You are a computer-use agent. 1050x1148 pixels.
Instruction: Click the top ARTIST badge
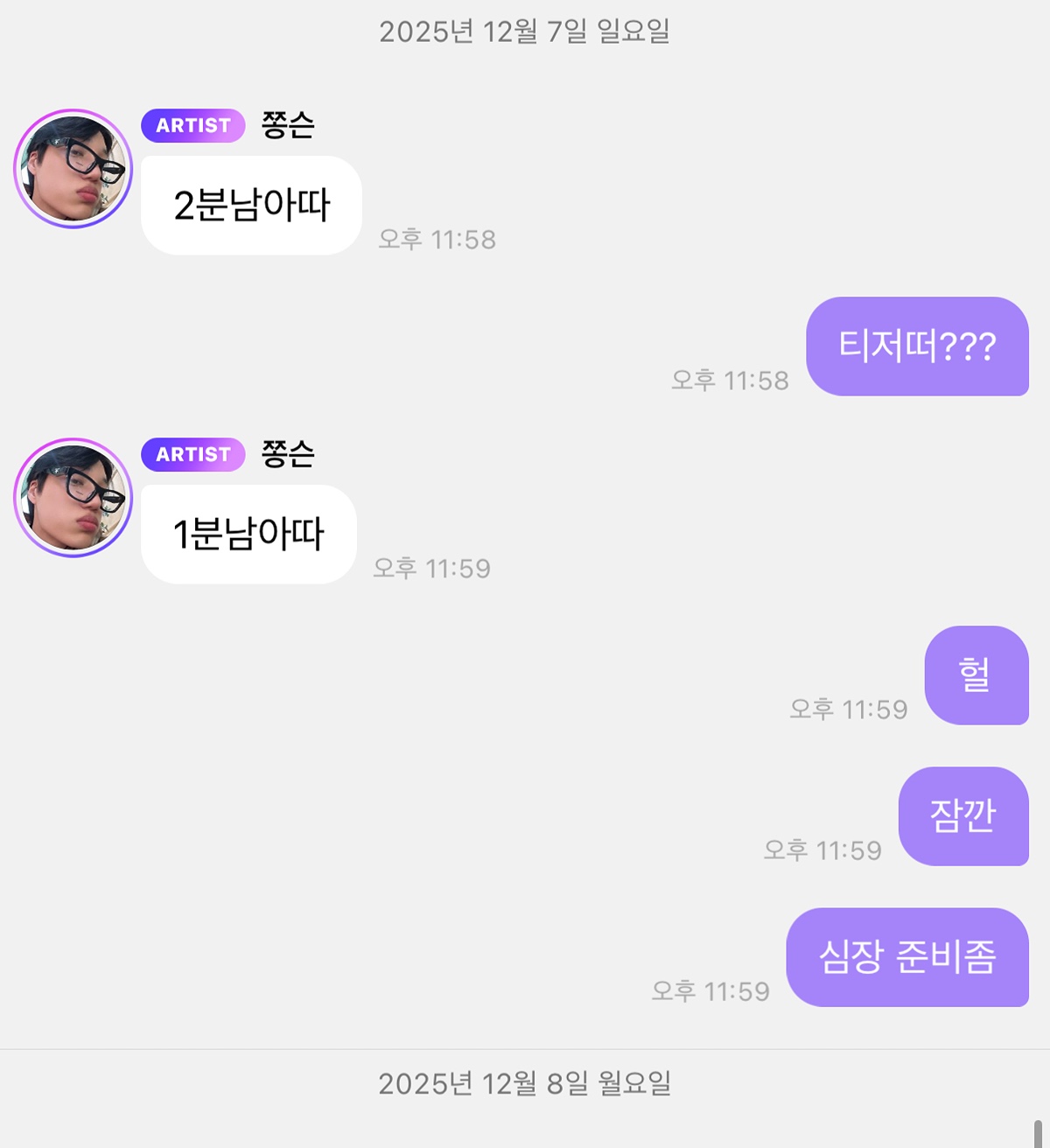(x=192, y=126)
